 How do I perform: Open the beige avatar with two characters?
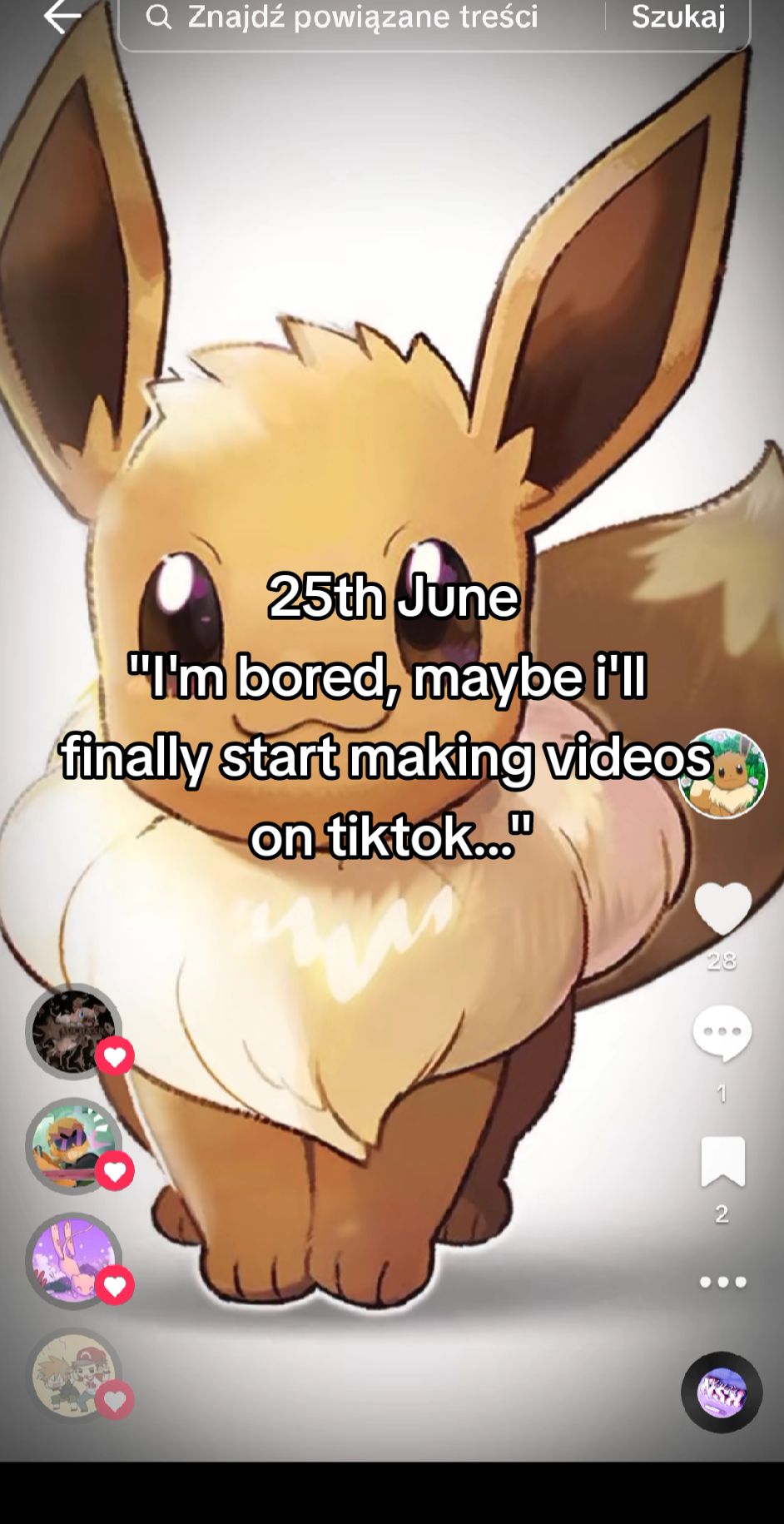(73, 1375)
